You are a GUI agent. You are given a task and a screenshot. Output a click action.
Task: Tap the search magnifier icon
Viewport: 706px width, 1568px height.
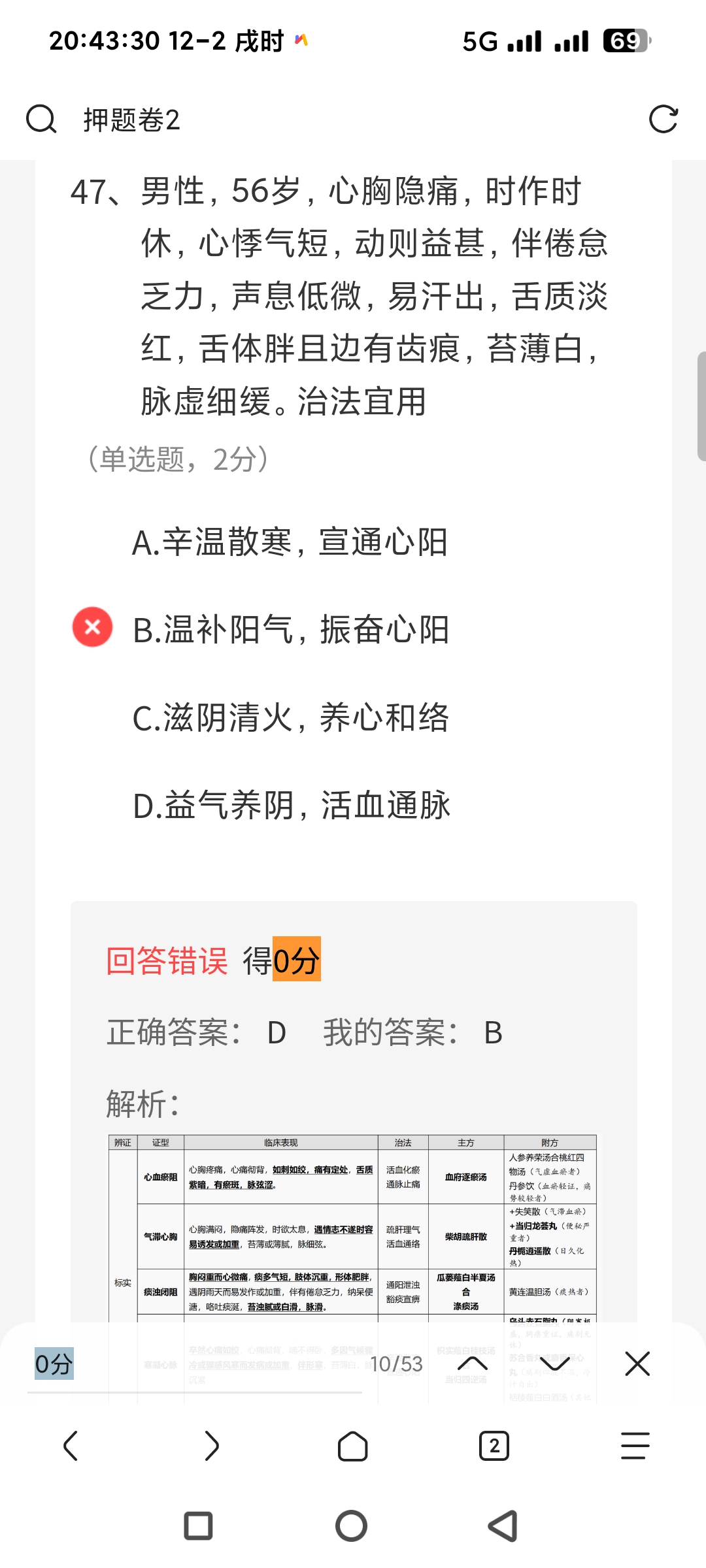pos(41,120)
